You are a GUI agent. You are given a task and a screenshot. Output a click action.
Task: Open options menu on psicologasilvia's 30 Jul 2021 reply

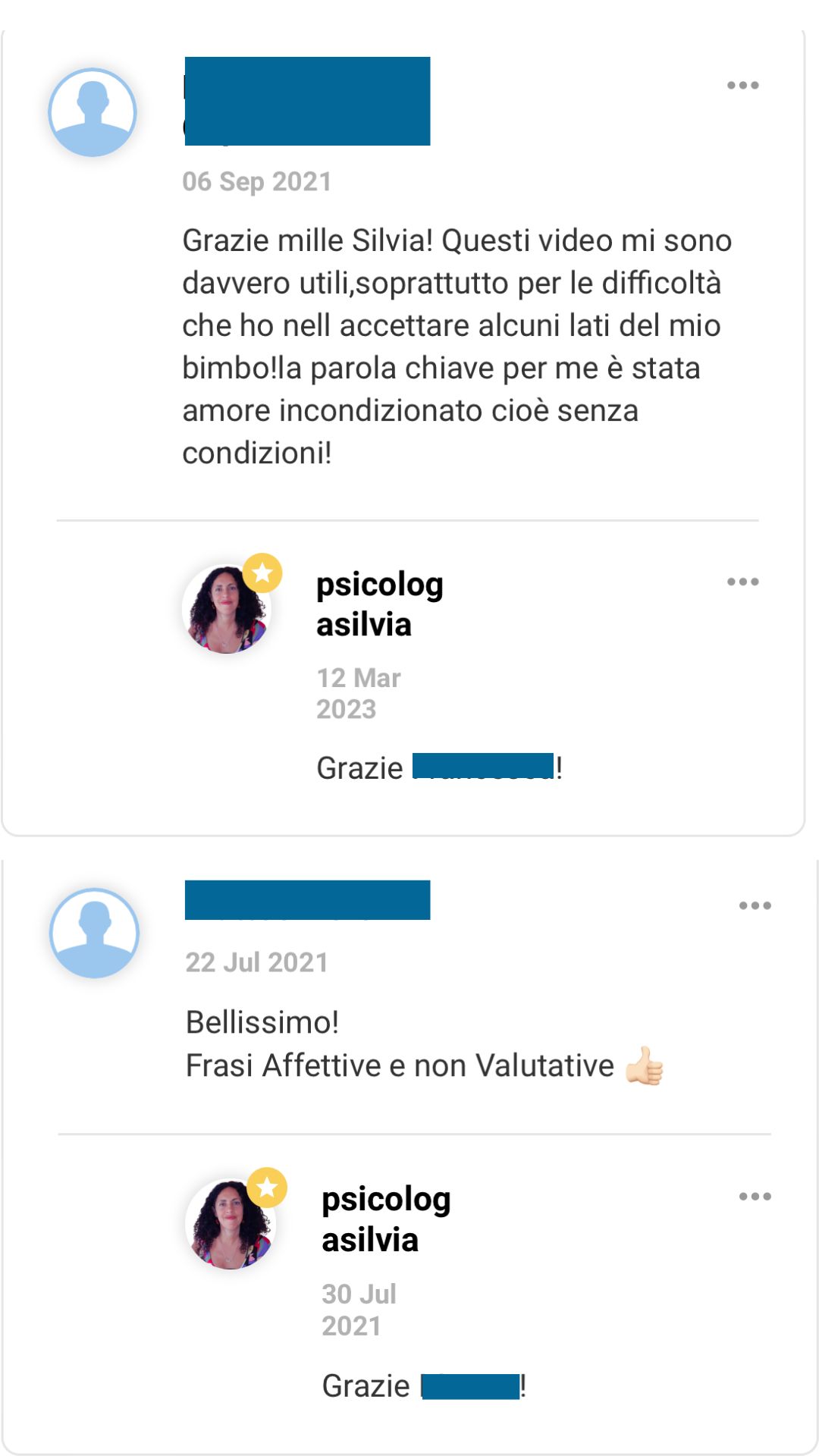coord(755,1197)
